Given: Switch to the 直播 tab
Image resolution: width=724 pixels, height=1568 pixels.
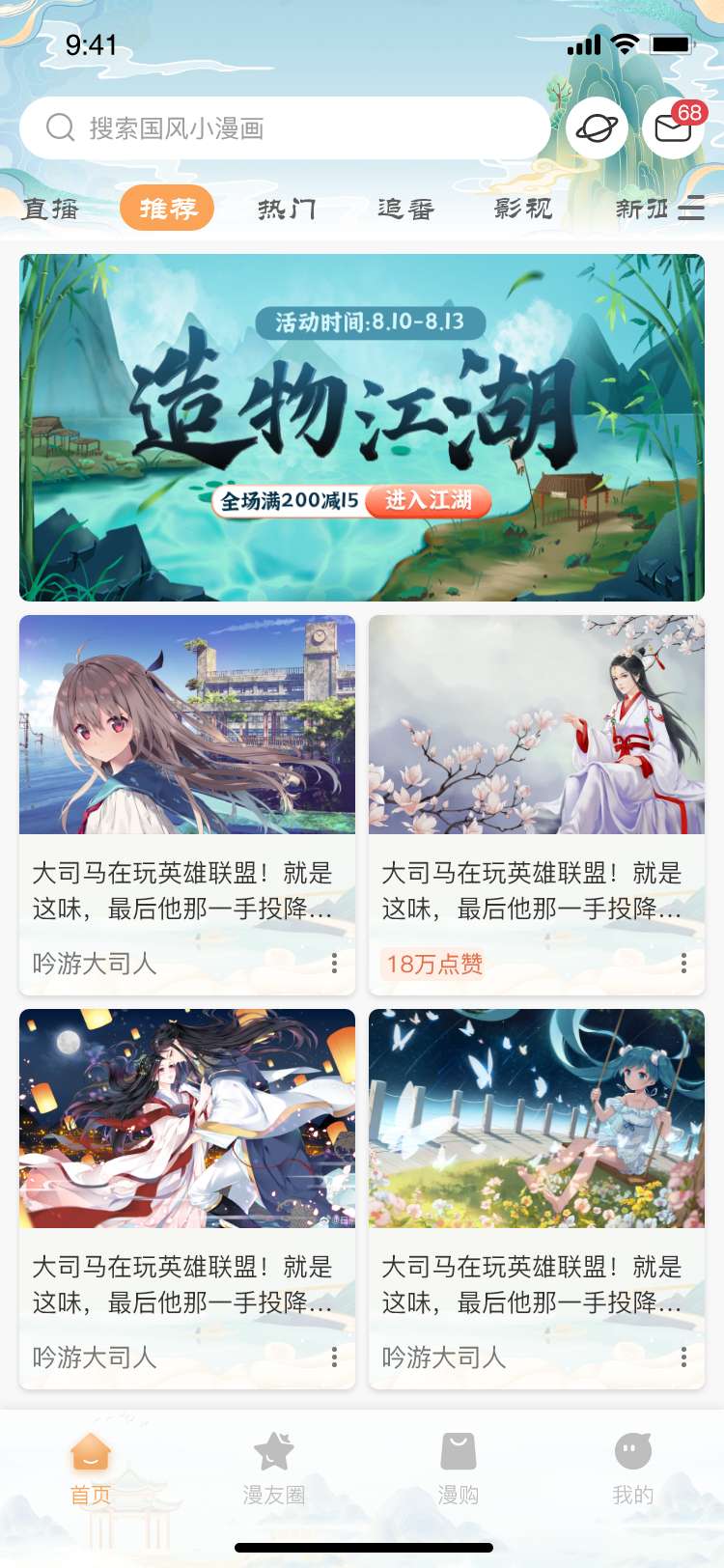Looking at the screenshot, I should (x=51, y=209).
